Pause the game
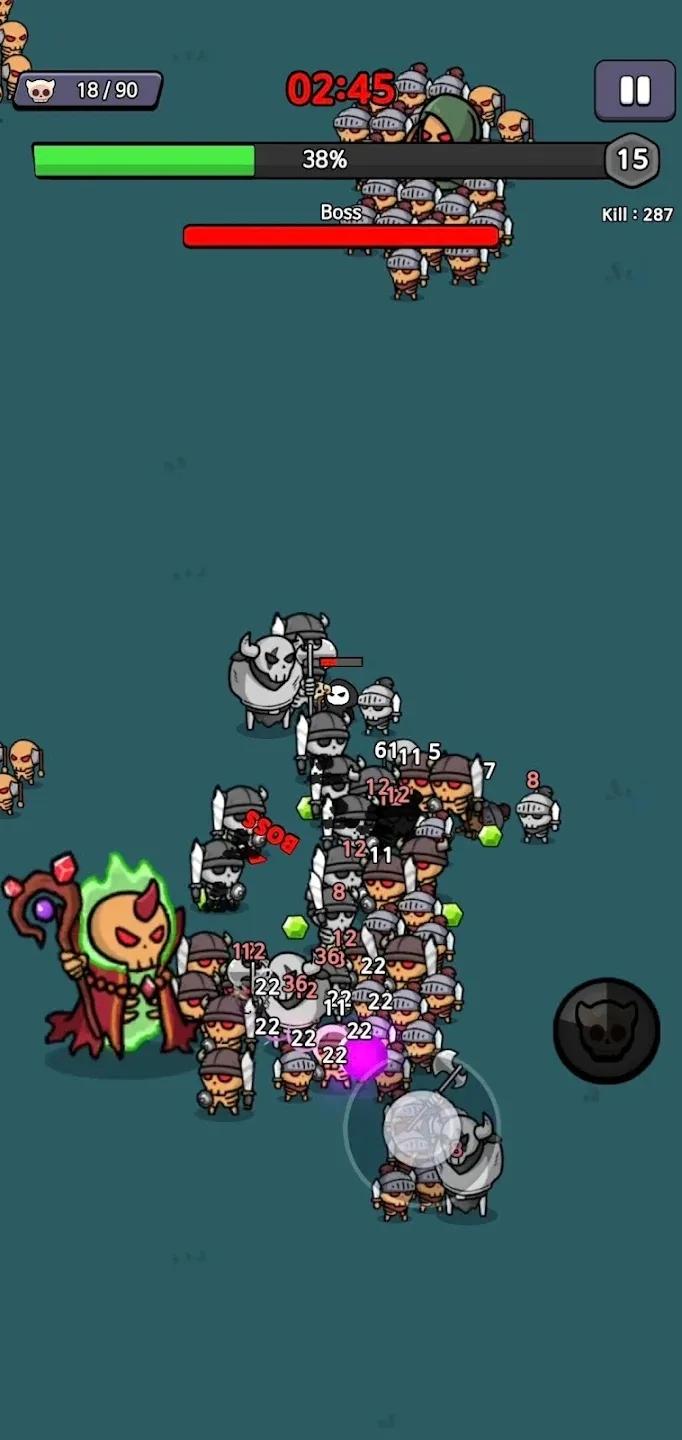Viewport: 682px width, 1440px height. 634,91
